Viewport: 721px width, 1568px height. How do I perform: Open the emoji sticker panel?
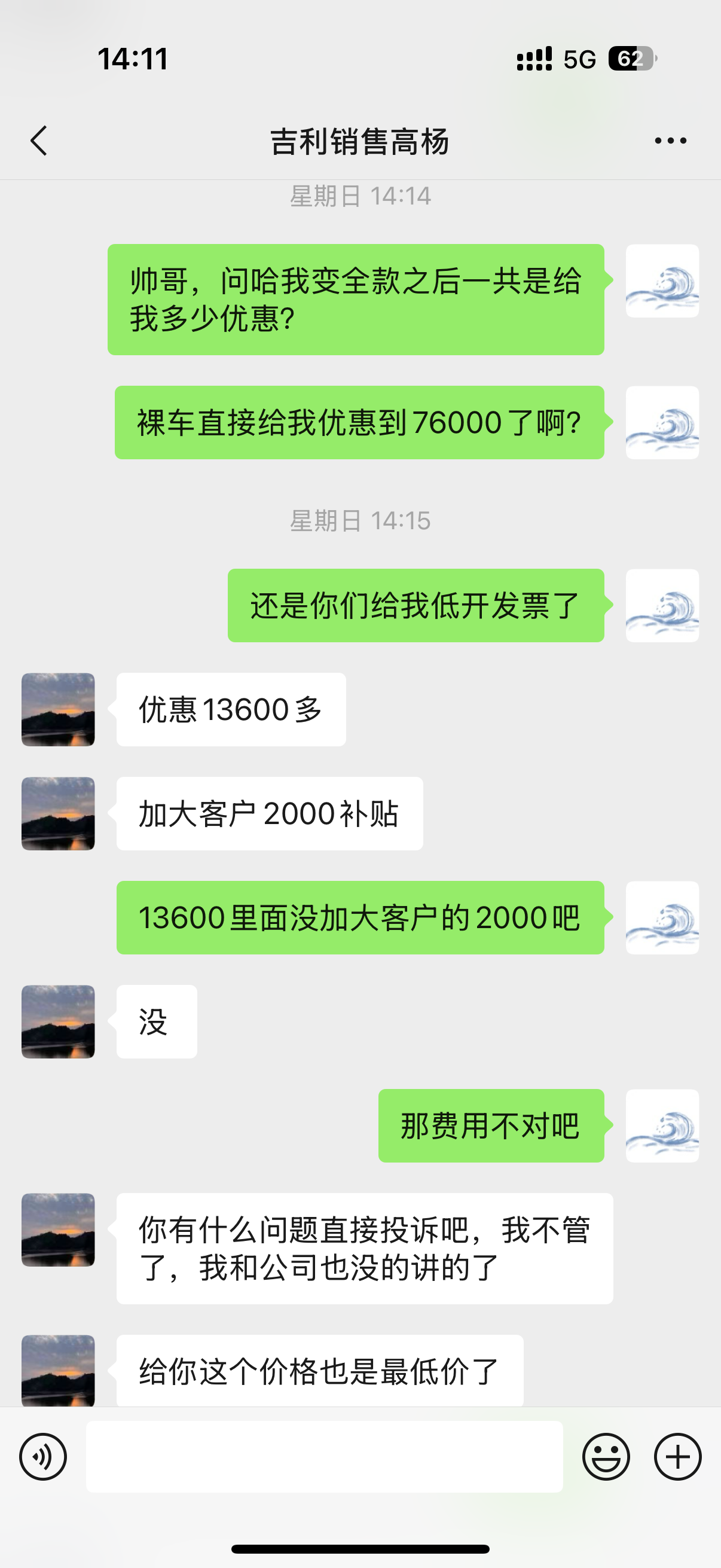click(x=606, y=1457)
